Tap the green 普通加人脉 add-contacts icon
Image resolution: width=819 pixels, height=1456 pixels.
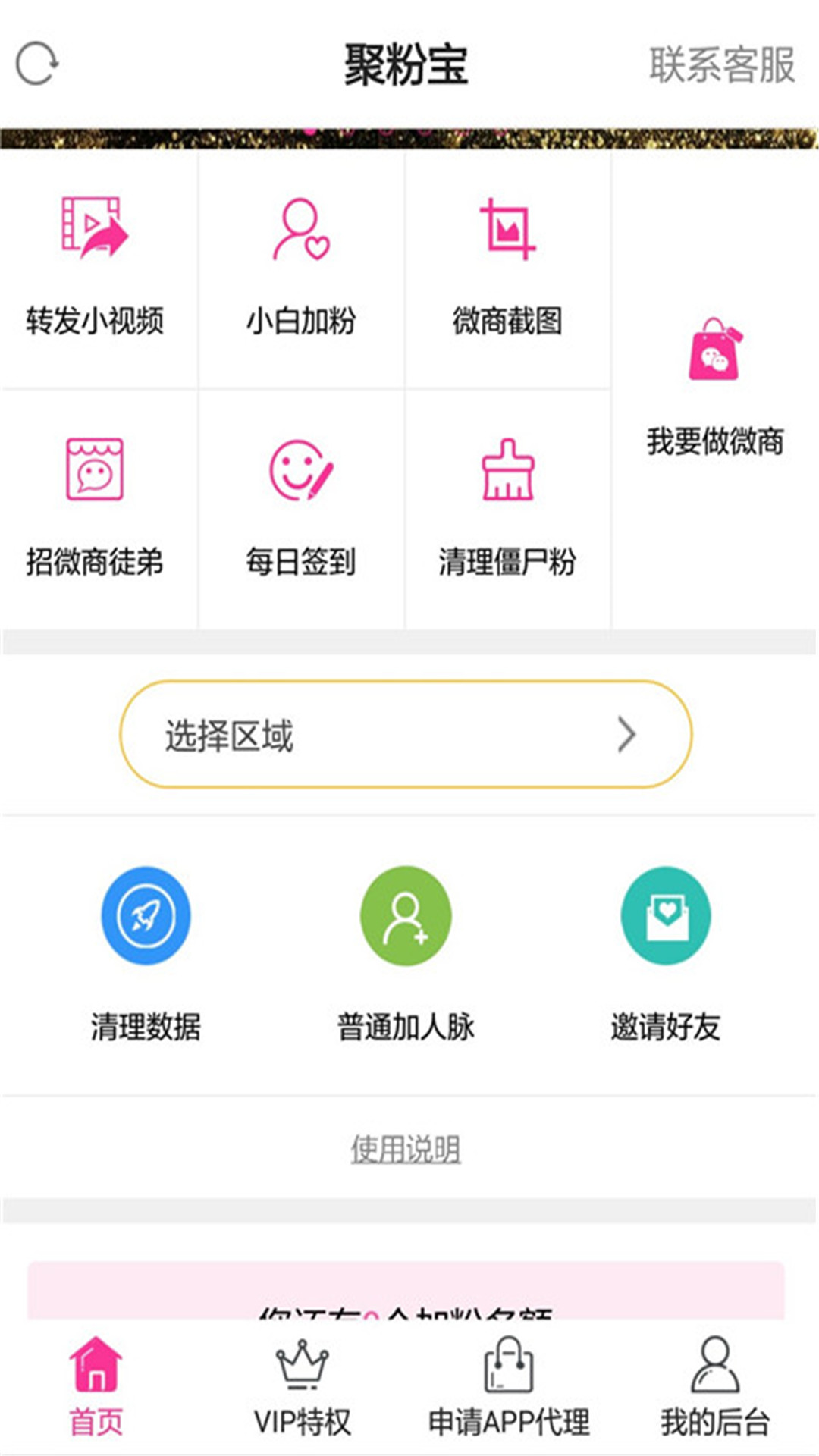pyautogui.click(x=407, y=915)
